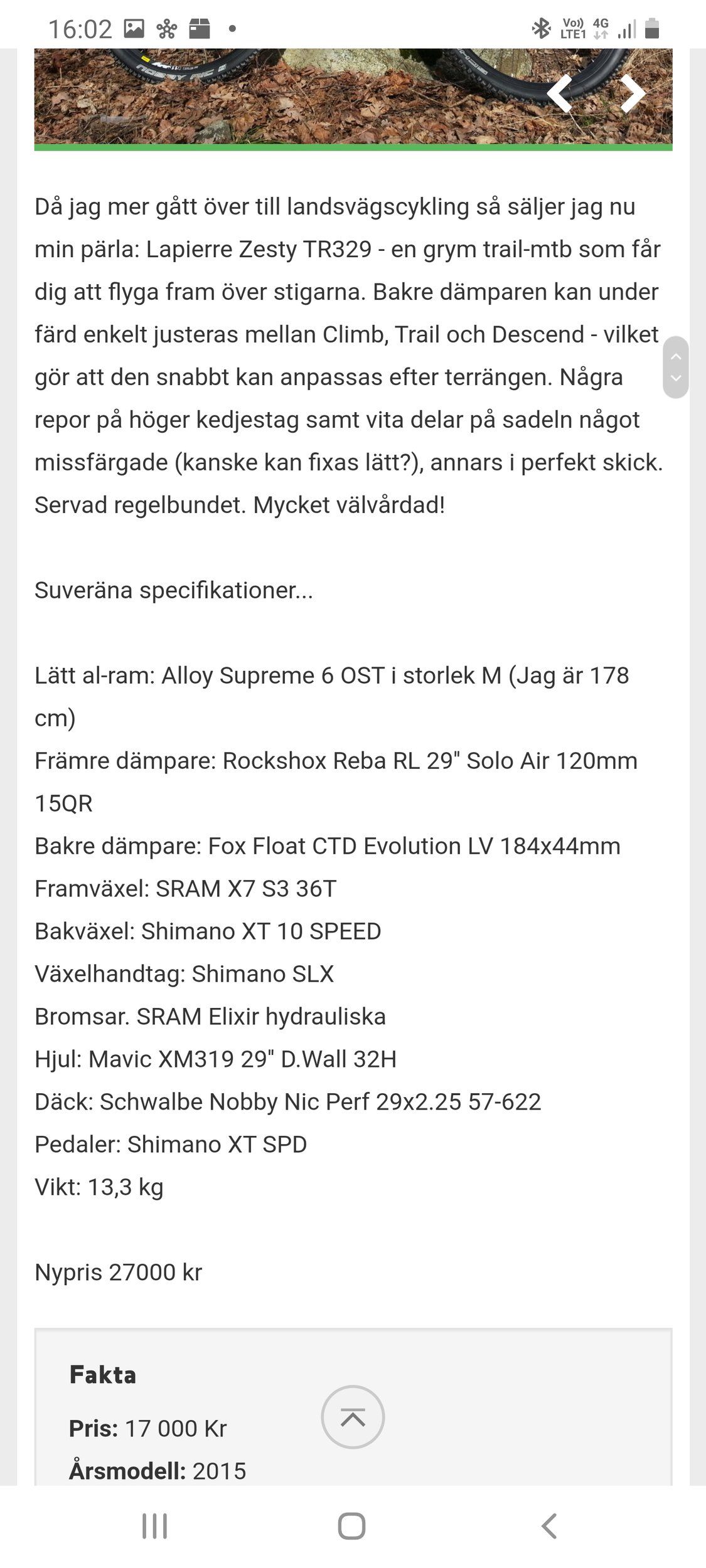The height and width of the screenshot is (1568, 706).
Task: Tap the scroll-to-top circle button
Action: click(x=353, y=1417)
